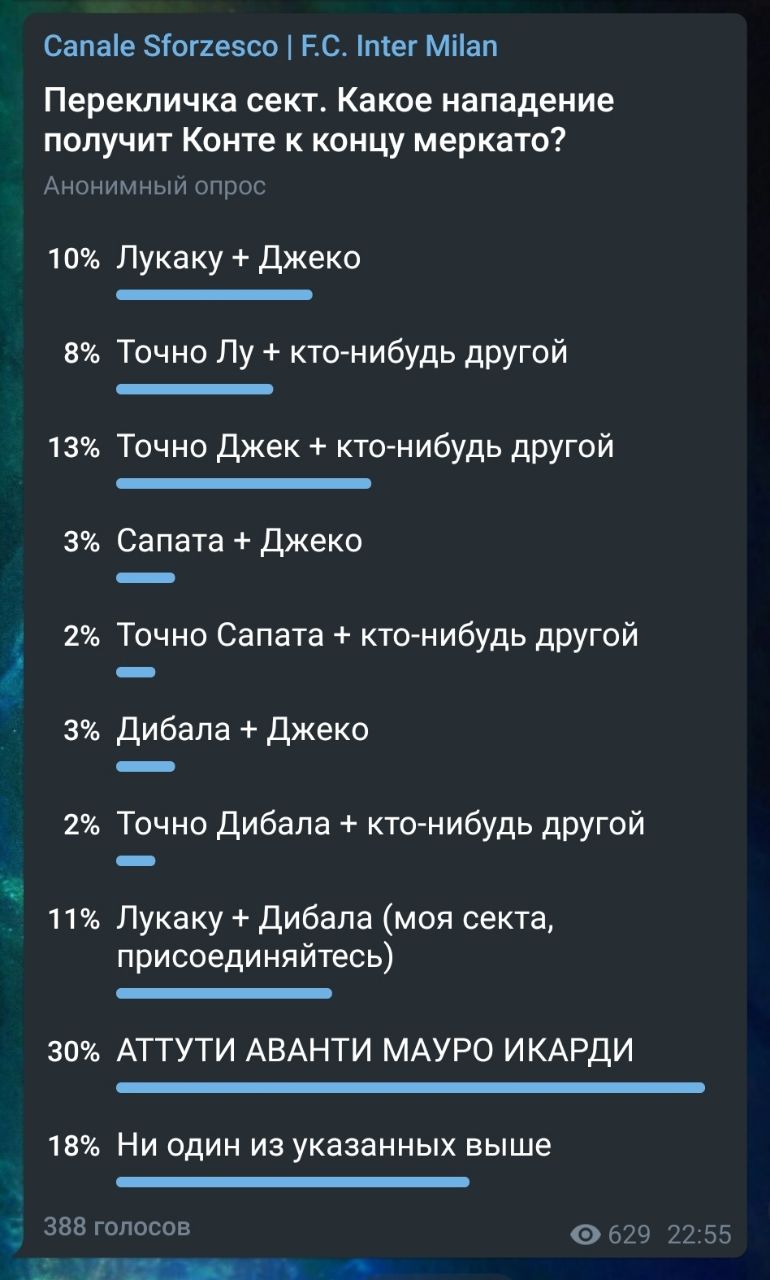Pick Точно Джек + кто-нибудь другой
This screenshot has height=1280, width=770.
365,447
